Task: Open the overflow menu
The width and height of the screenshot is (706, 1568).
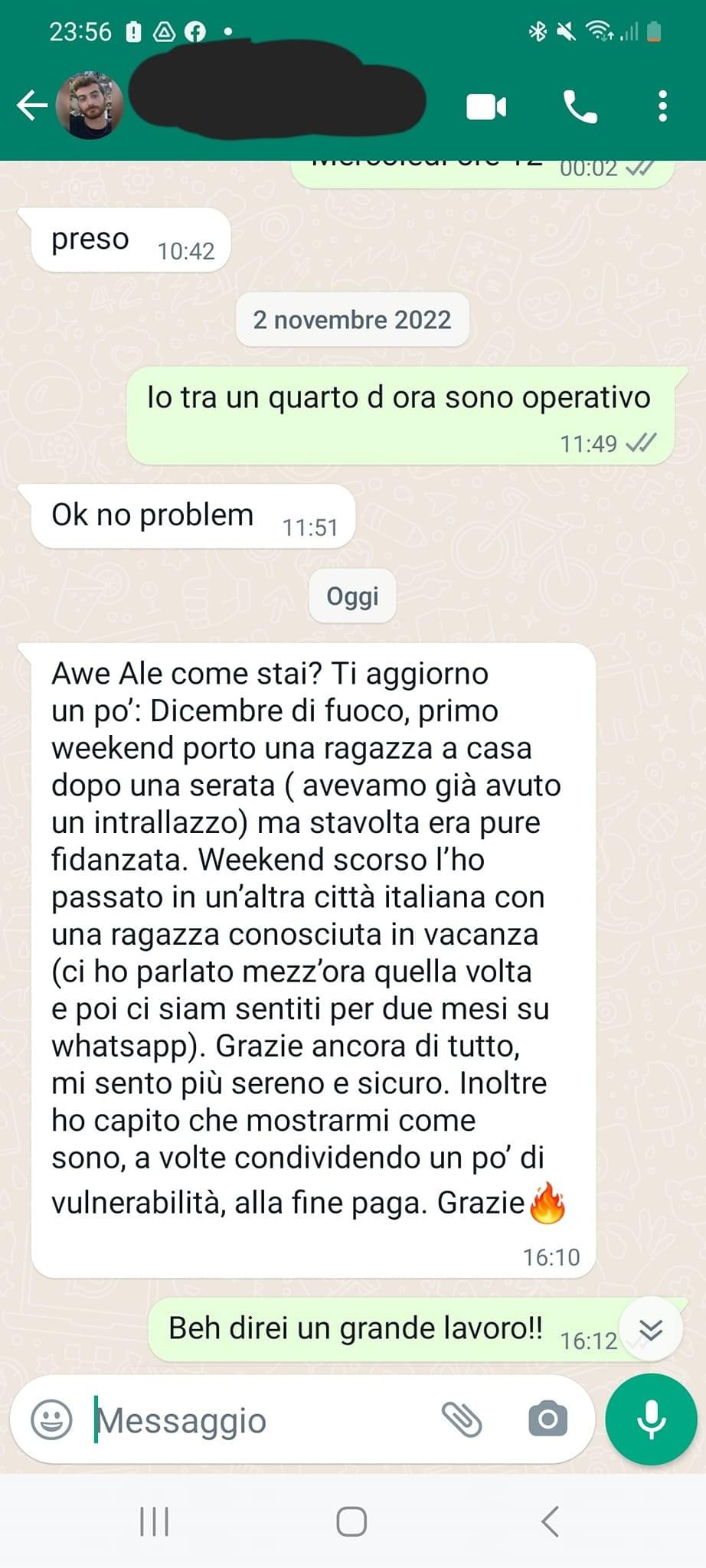Action: tap(662, 106)
